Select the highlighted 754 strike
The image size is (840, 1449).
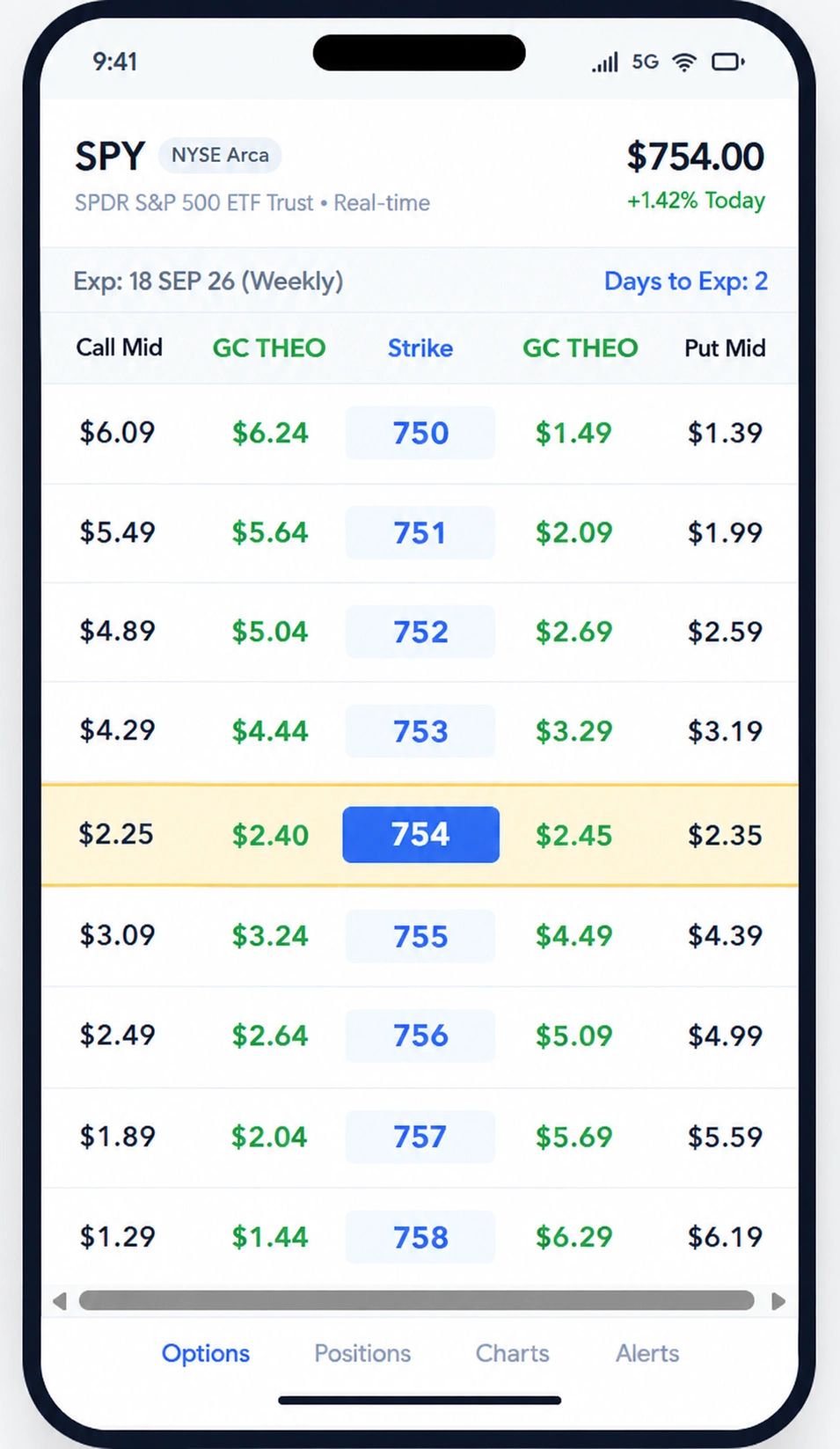click(x=420, y=834)
